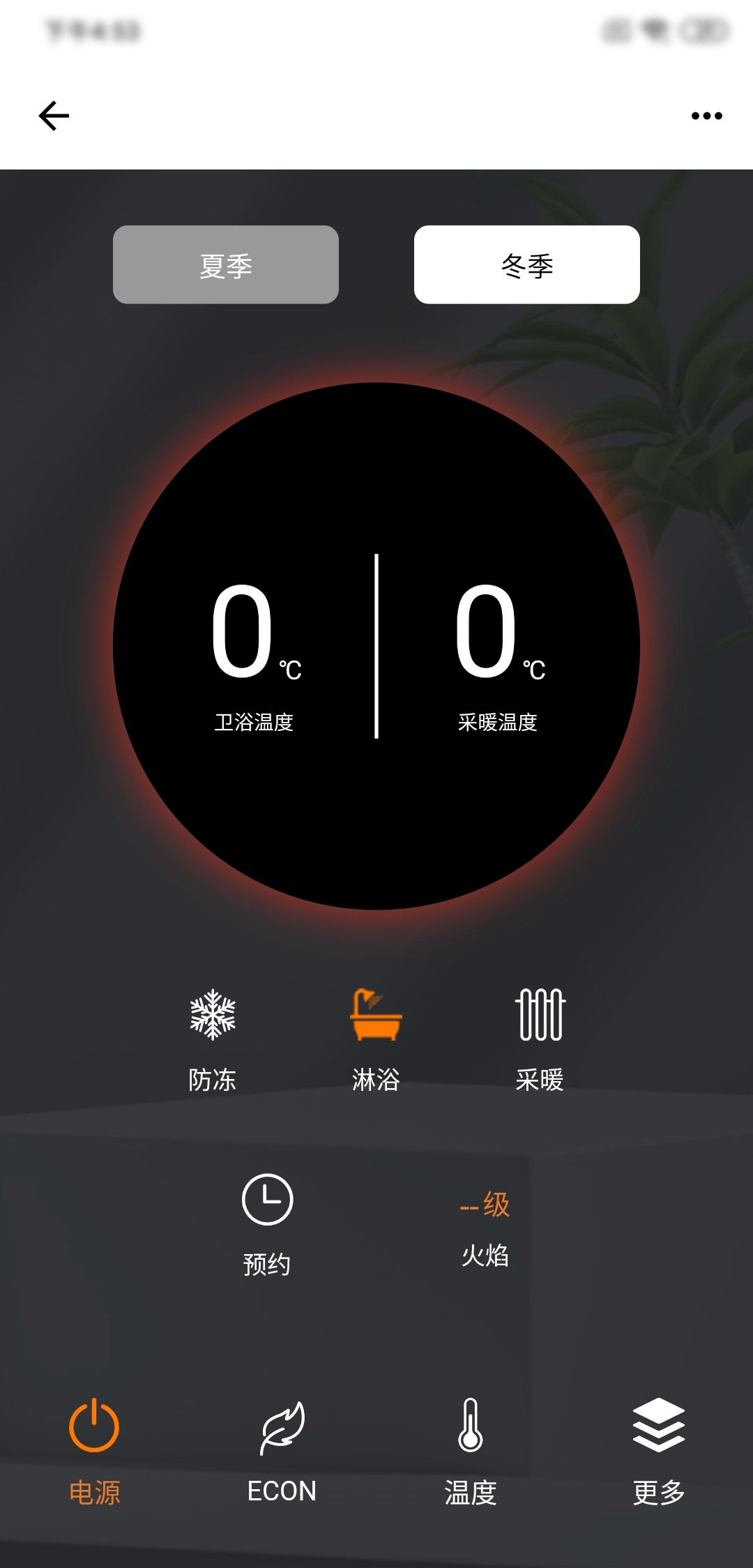
Task: Switch to 夏季 summer mode
Action: pos(225,264)
